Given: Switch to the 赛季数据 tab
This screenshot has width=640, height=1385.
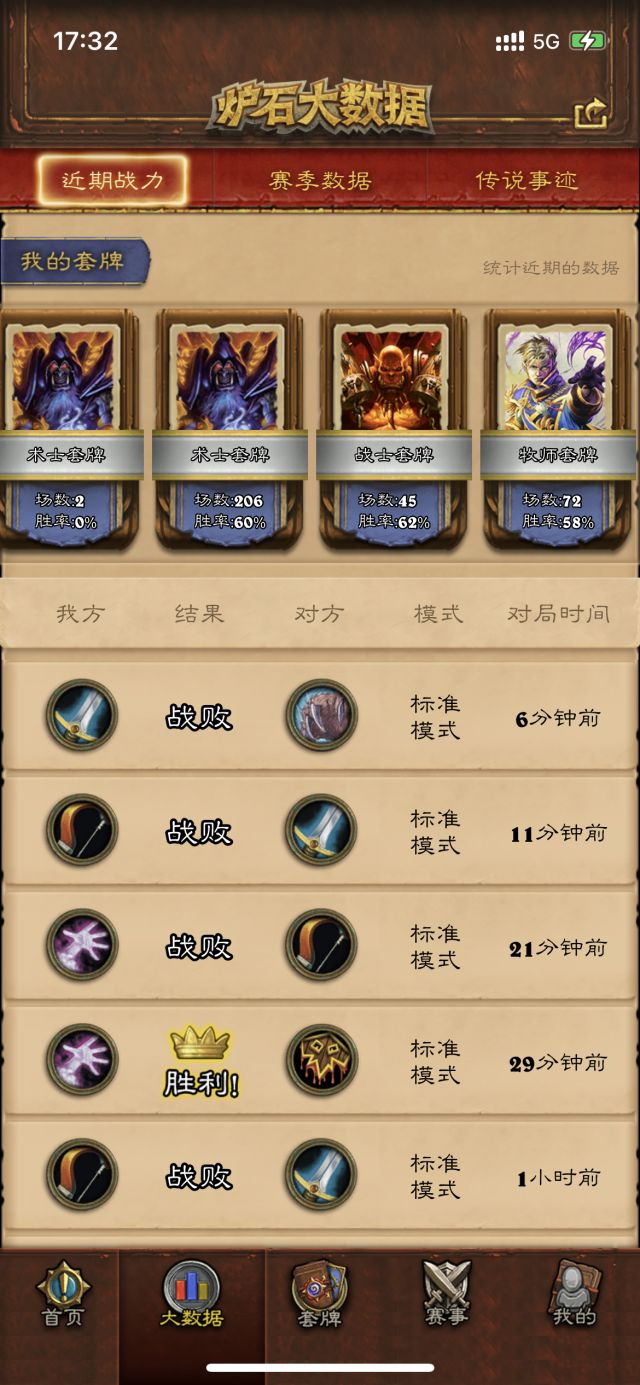Looking at the screenshot, I should coord(320,181).
